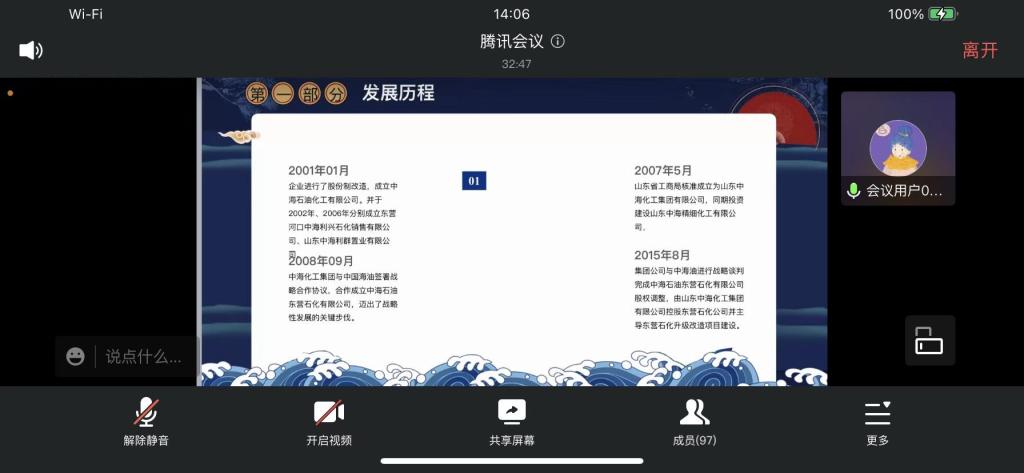Tap the 说点什么 chat input

point(143,356)
